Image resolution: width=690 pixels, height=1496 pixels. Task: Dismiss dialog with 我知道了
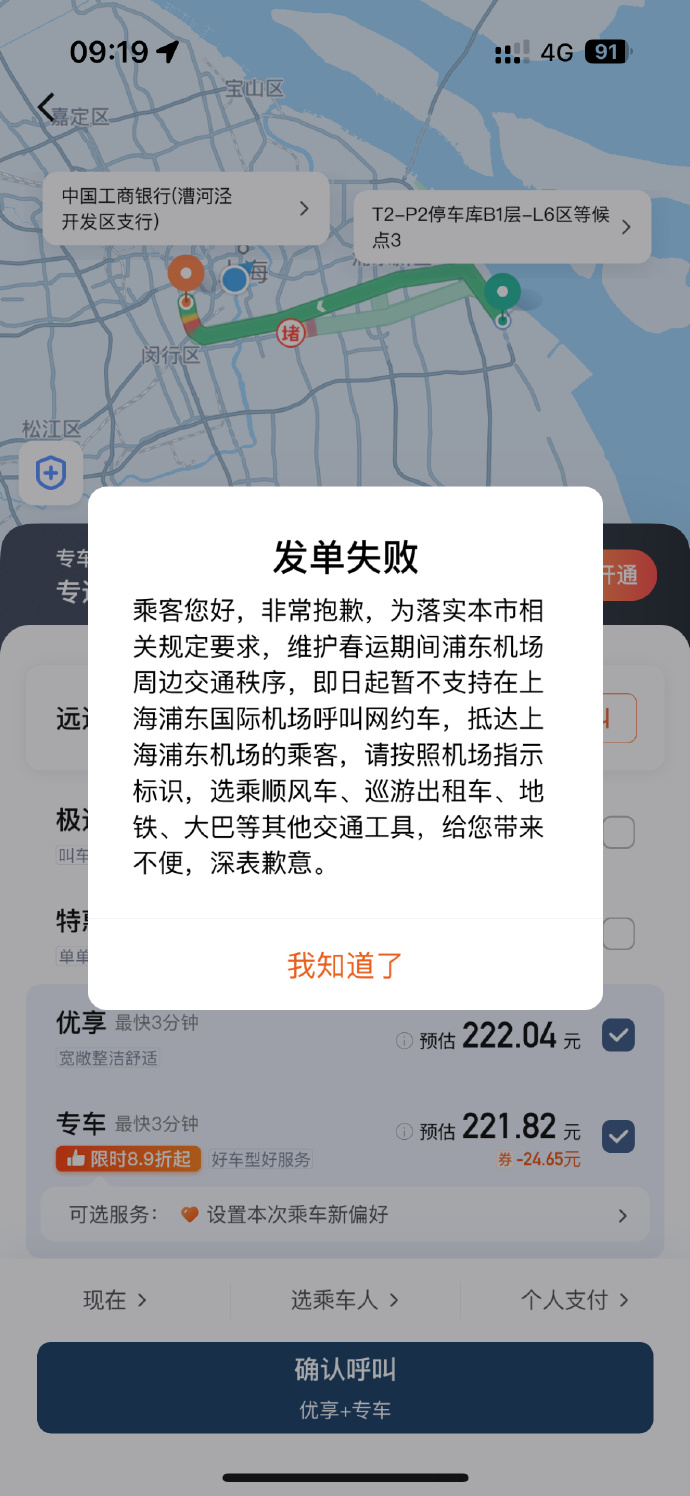click(x=345, y=965)
